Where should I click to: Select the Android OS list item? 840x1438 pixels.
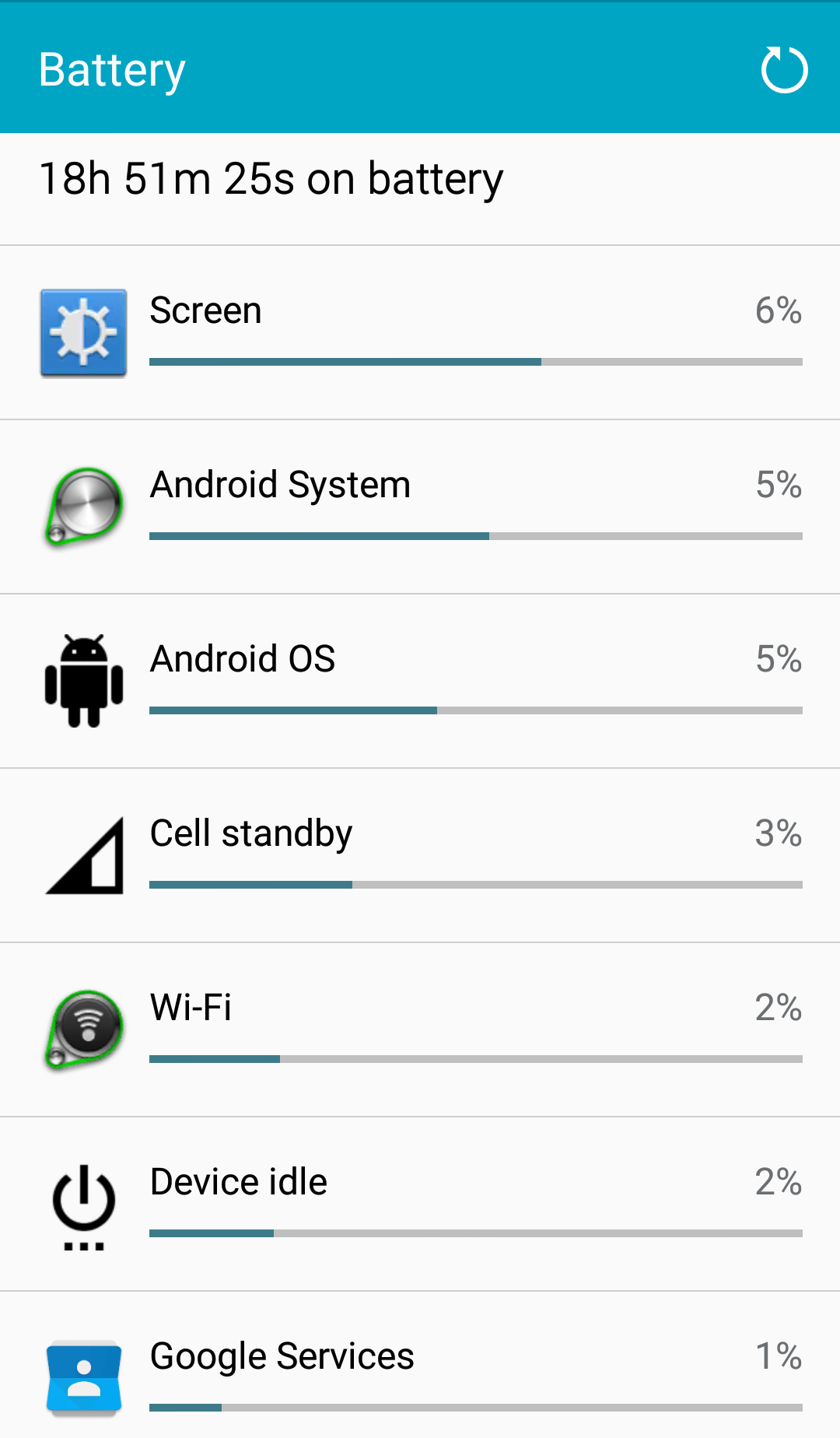point(420,679)
